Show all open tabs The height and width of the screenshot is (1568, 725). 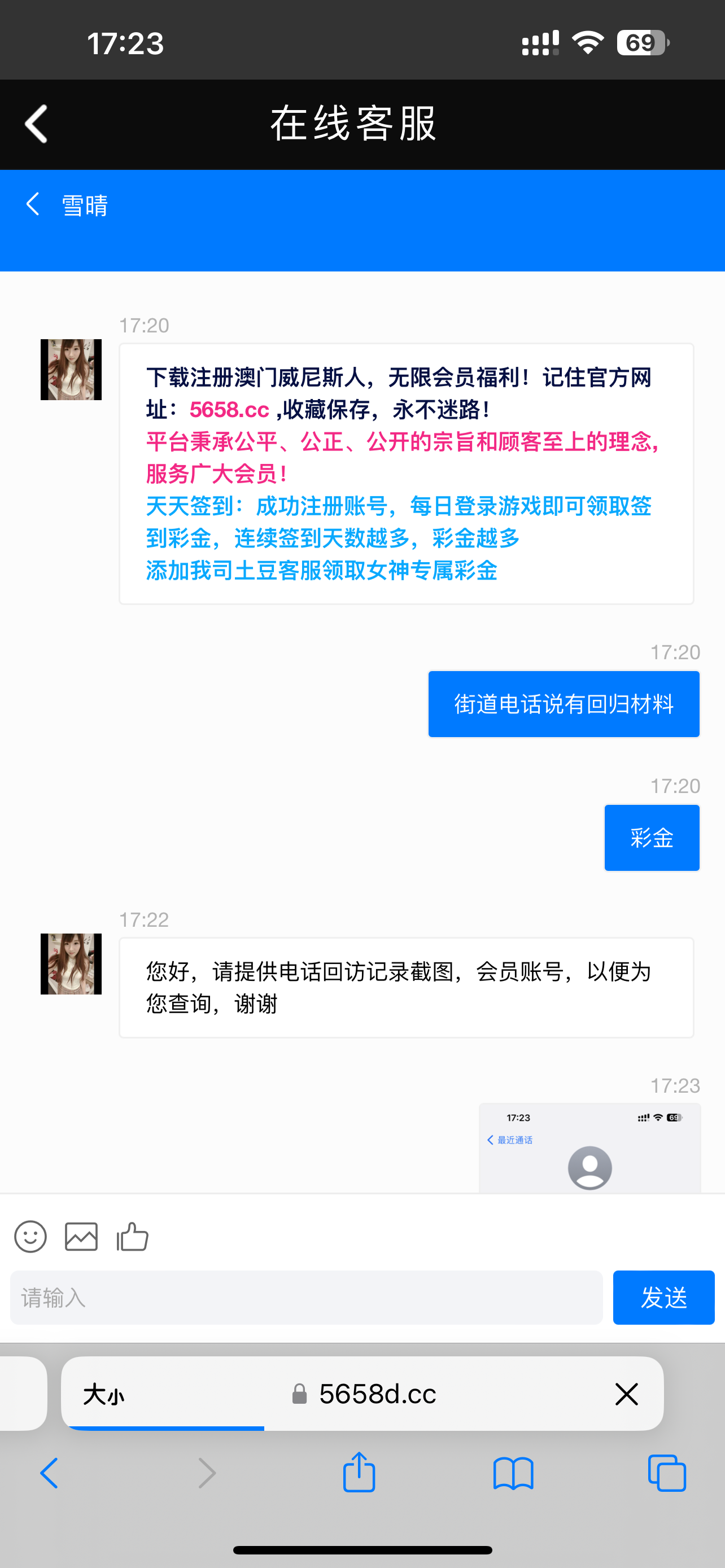pyautogui.click(x=667, y=1474)
